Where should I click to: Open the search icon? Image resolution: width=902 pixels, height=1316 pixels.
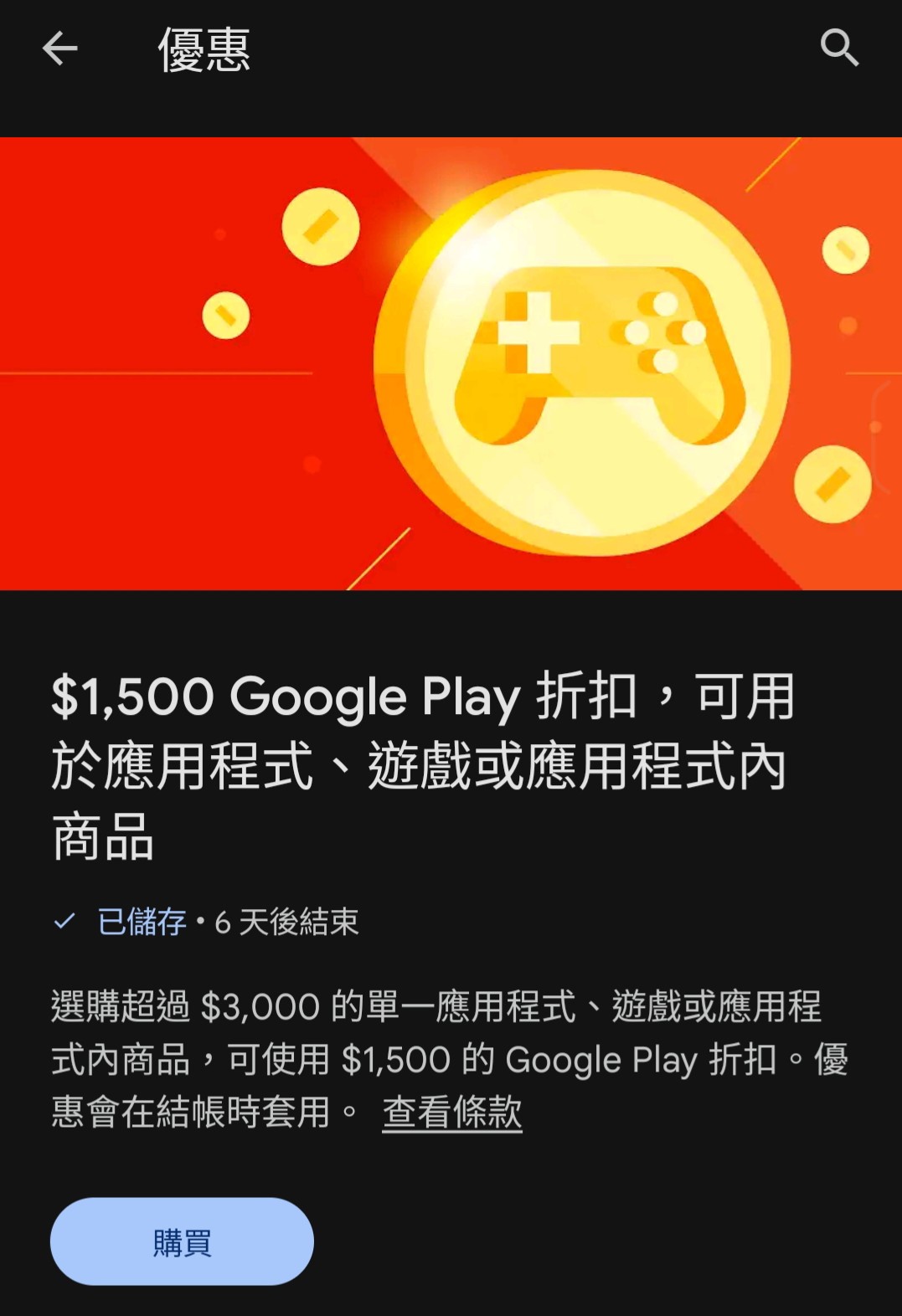point(839,48)
